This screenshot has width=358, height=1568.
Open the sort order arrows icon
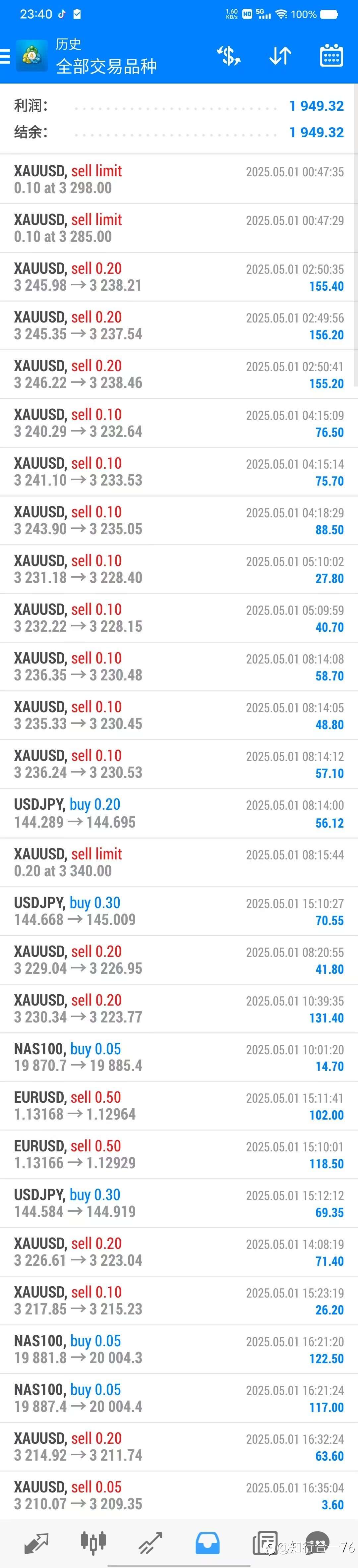[280, 56]
